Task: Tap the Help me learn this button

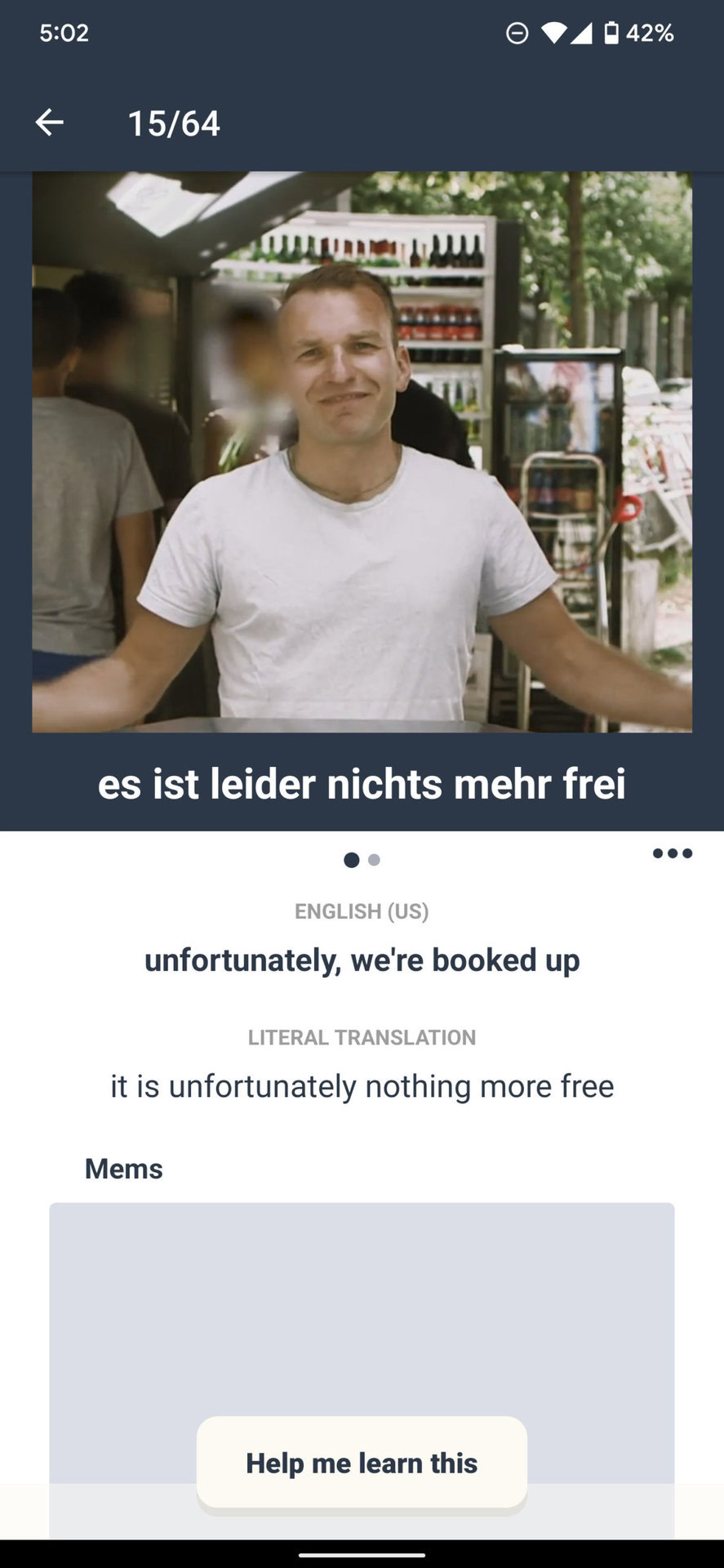Action: pyautogui.click(x=362, y=1463)
